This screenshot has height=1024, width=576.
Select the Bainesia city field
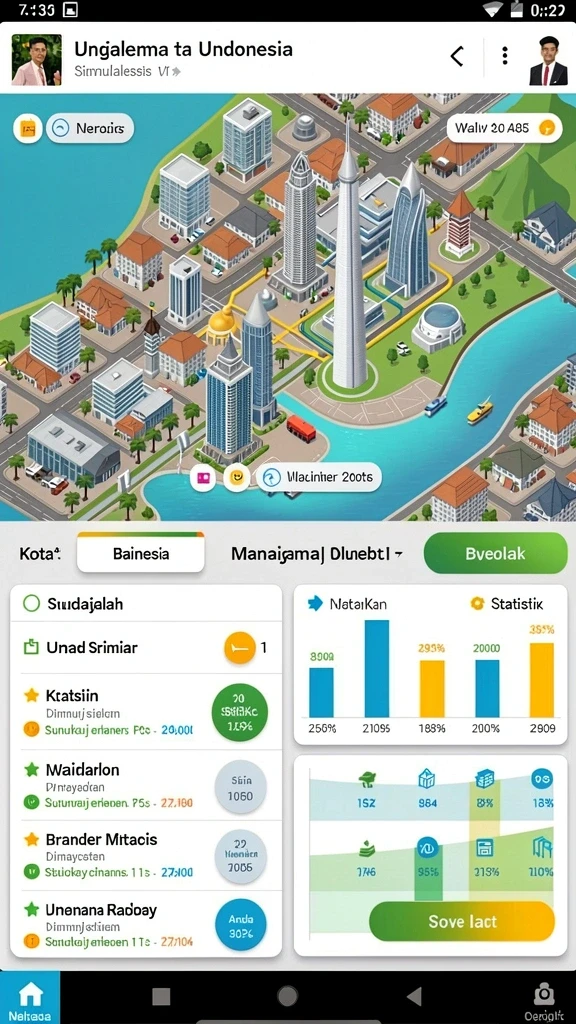point(140,554)
